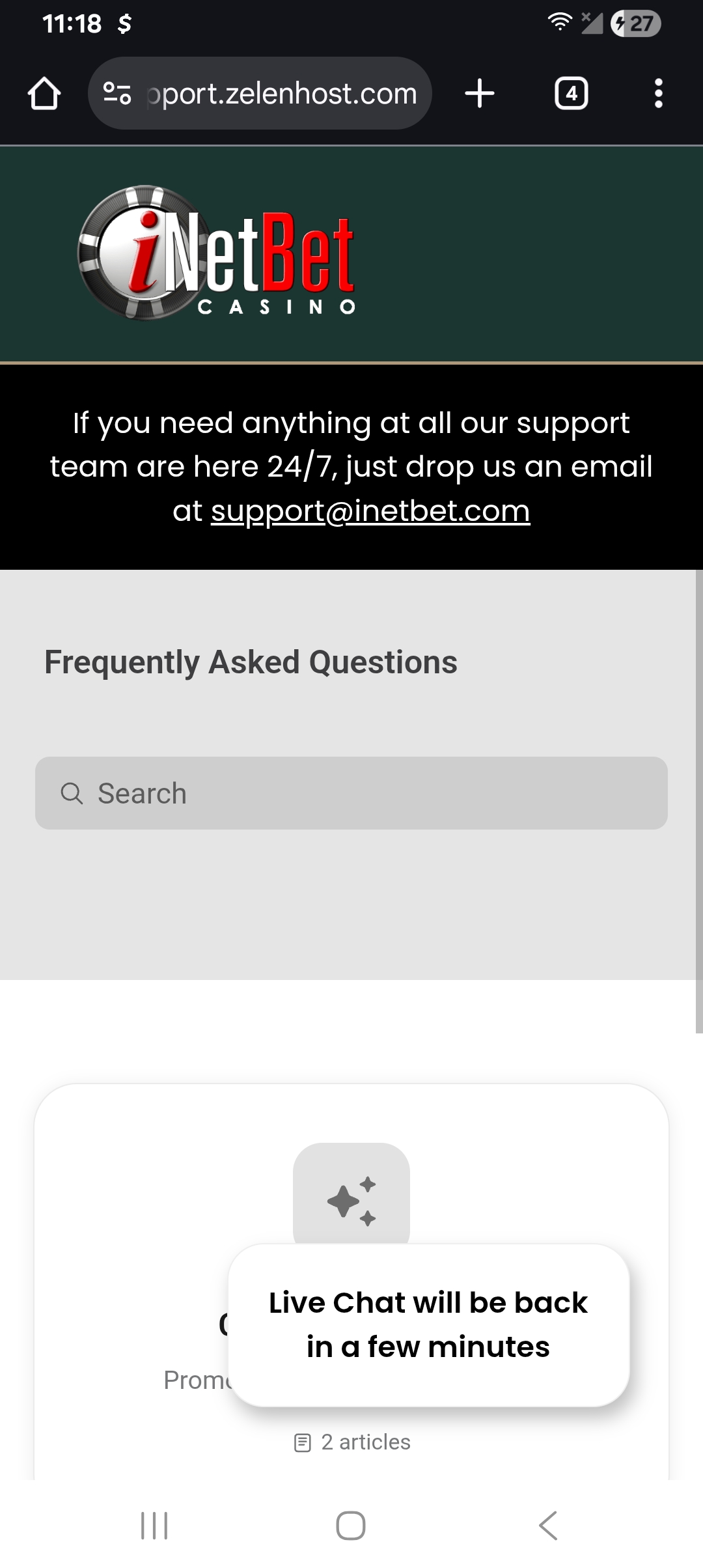The height and width of the screenshot is (1568, 703).
Task: Open the site settings icon in address bar
Action: 117,94
